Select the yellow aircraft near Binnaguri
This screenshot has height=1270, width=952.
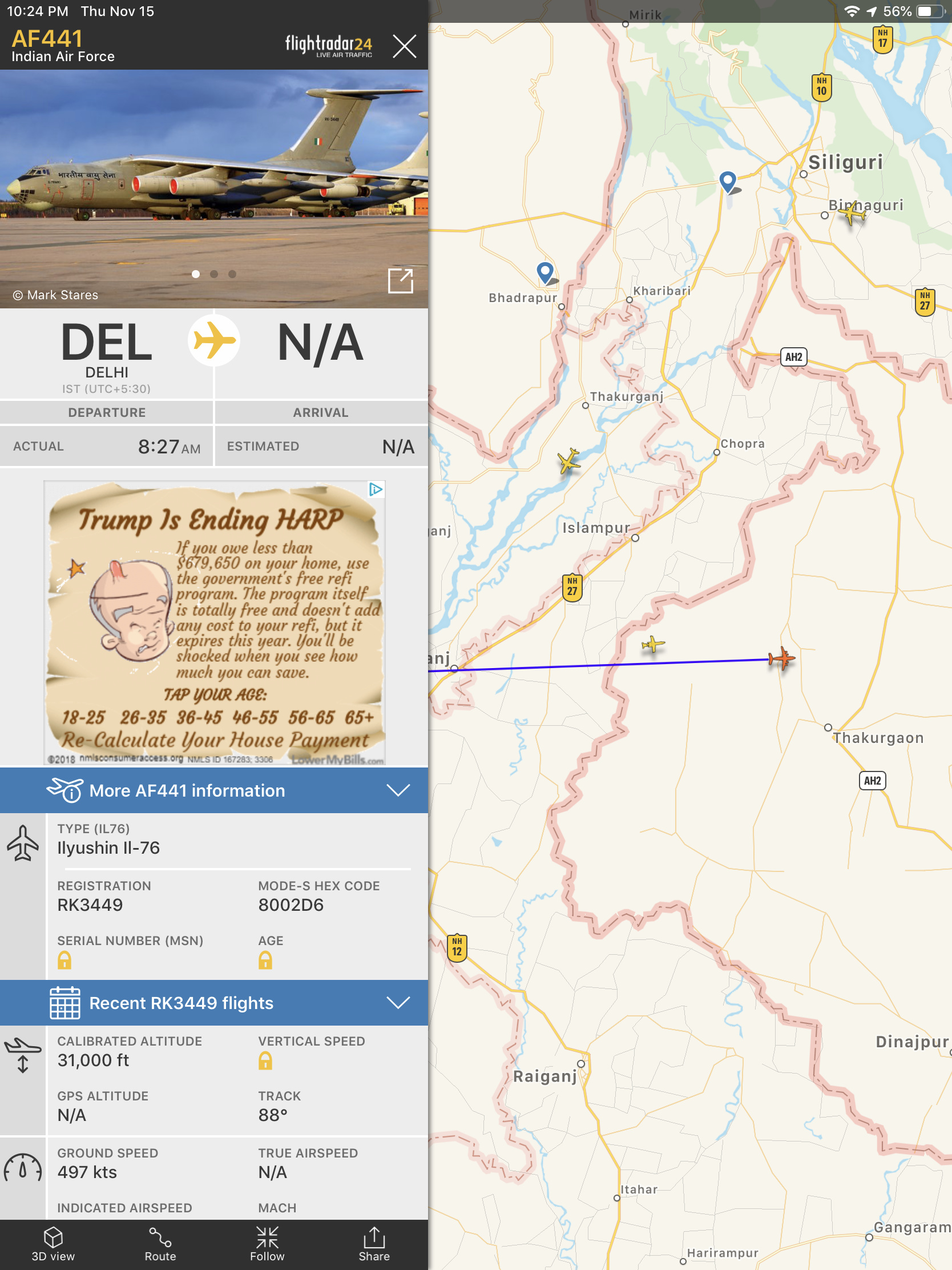click(853, 214)
